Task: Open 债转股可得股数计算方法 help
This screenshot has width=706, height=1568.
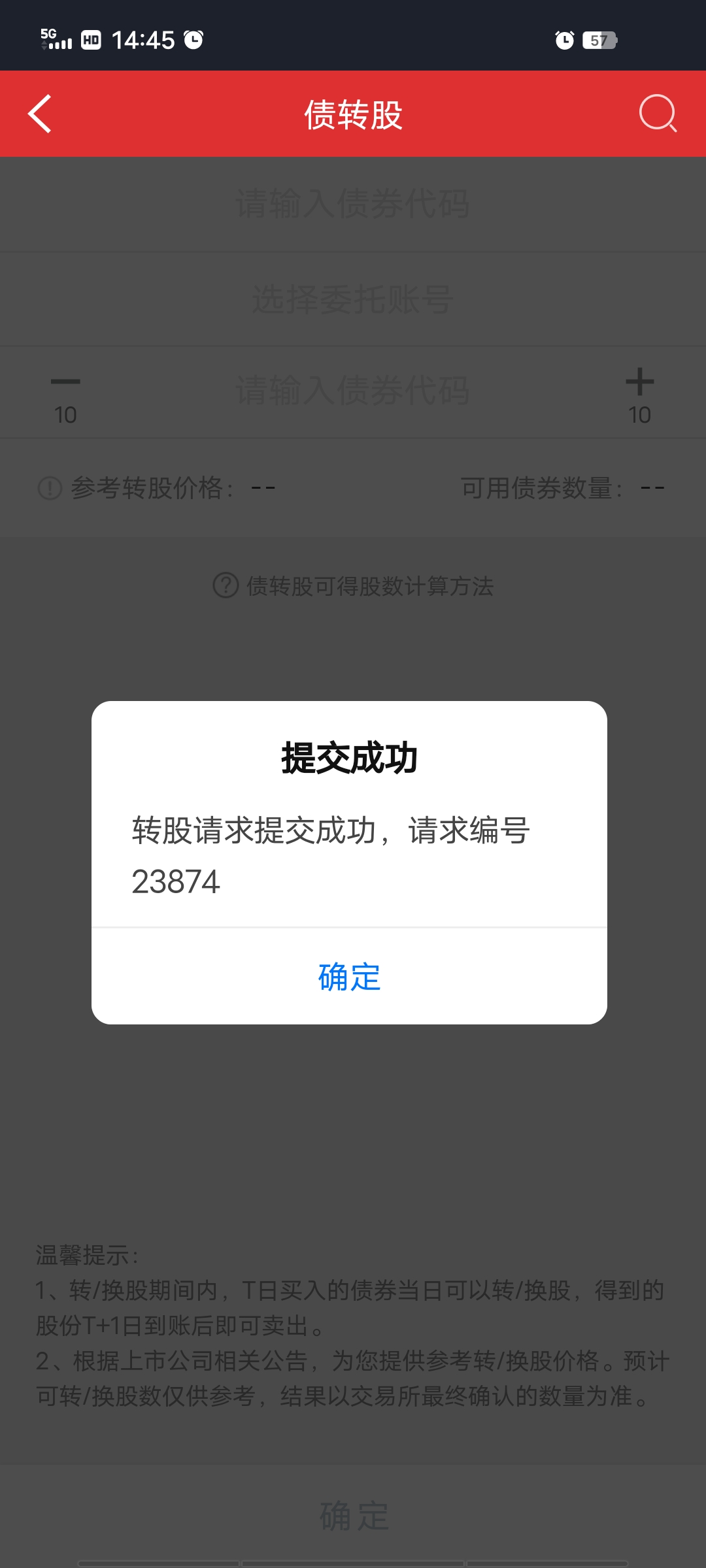Action: coord(354,586)
